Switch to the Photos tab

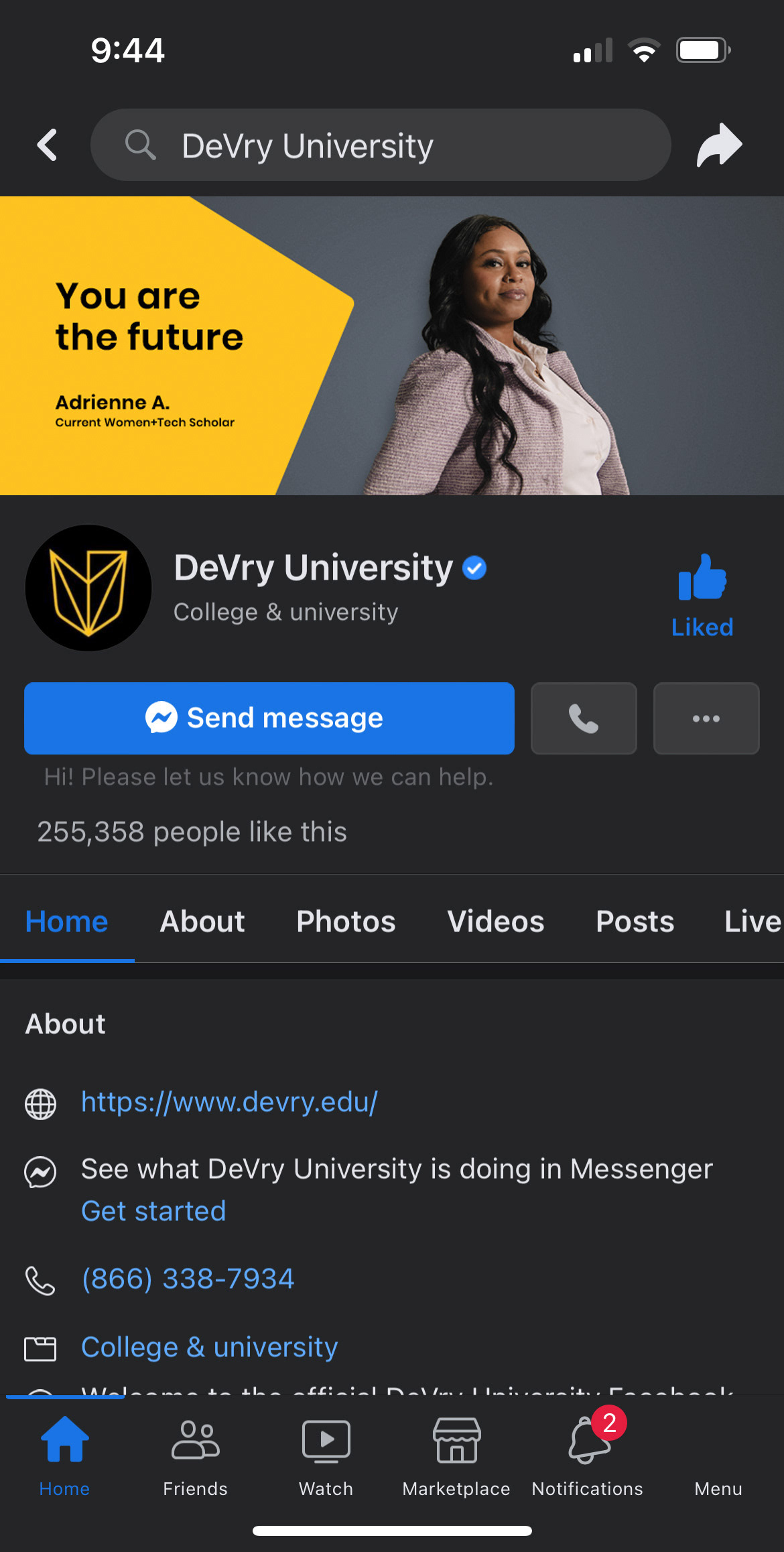pos(346,921)
